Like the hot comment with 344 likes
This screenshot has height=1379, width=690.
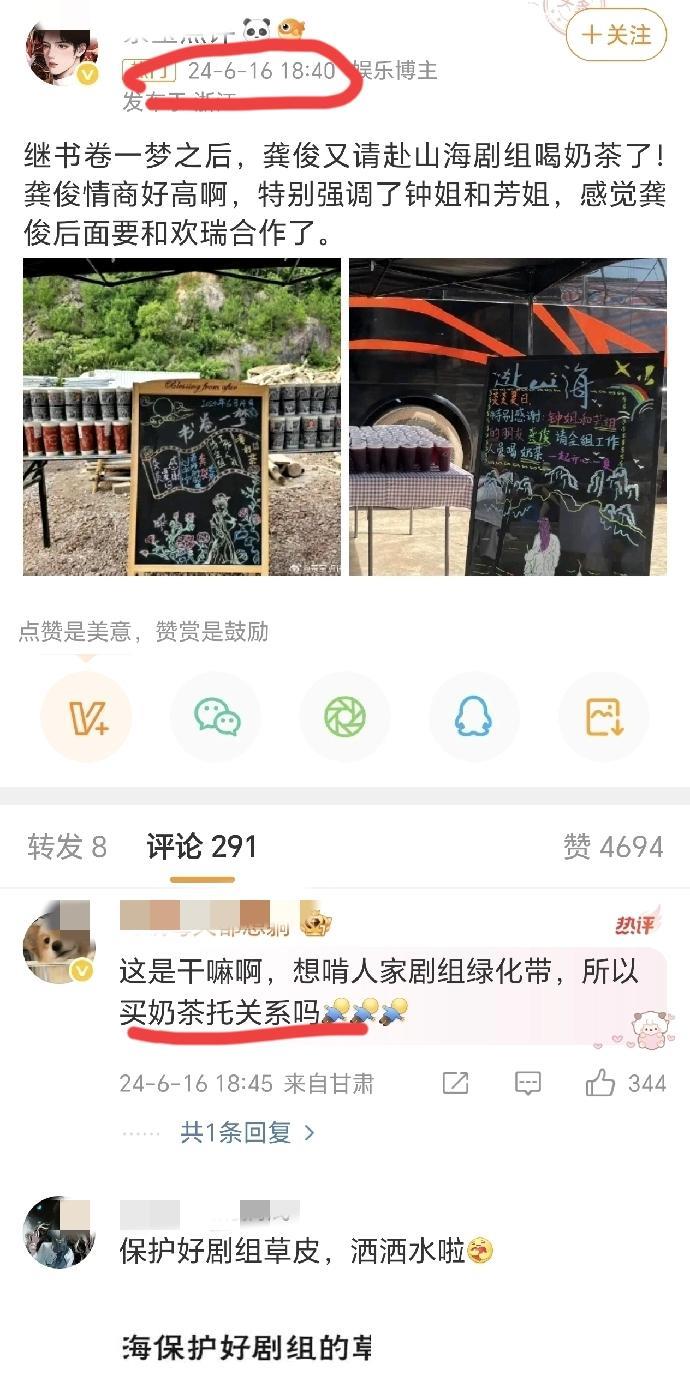[x=626, y=1083]
